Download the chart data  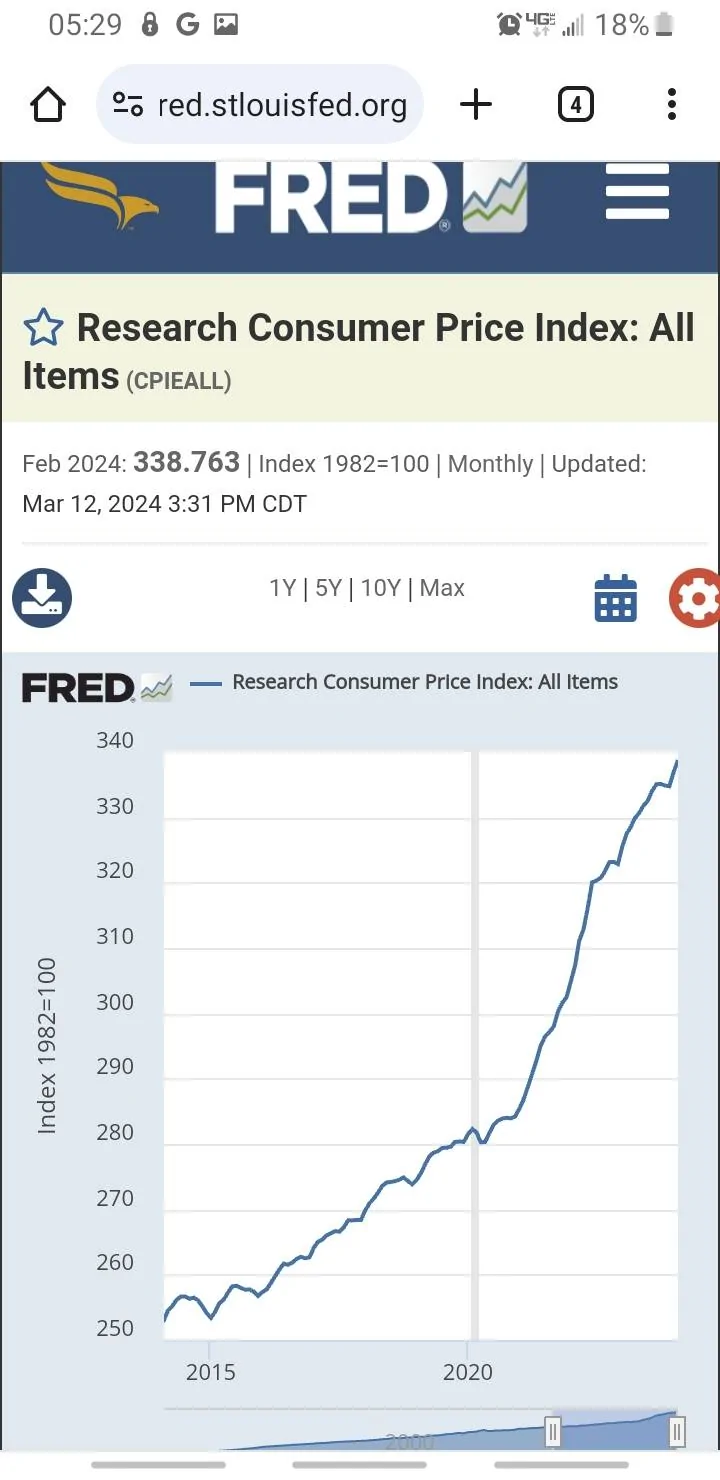tap(42, 598)
